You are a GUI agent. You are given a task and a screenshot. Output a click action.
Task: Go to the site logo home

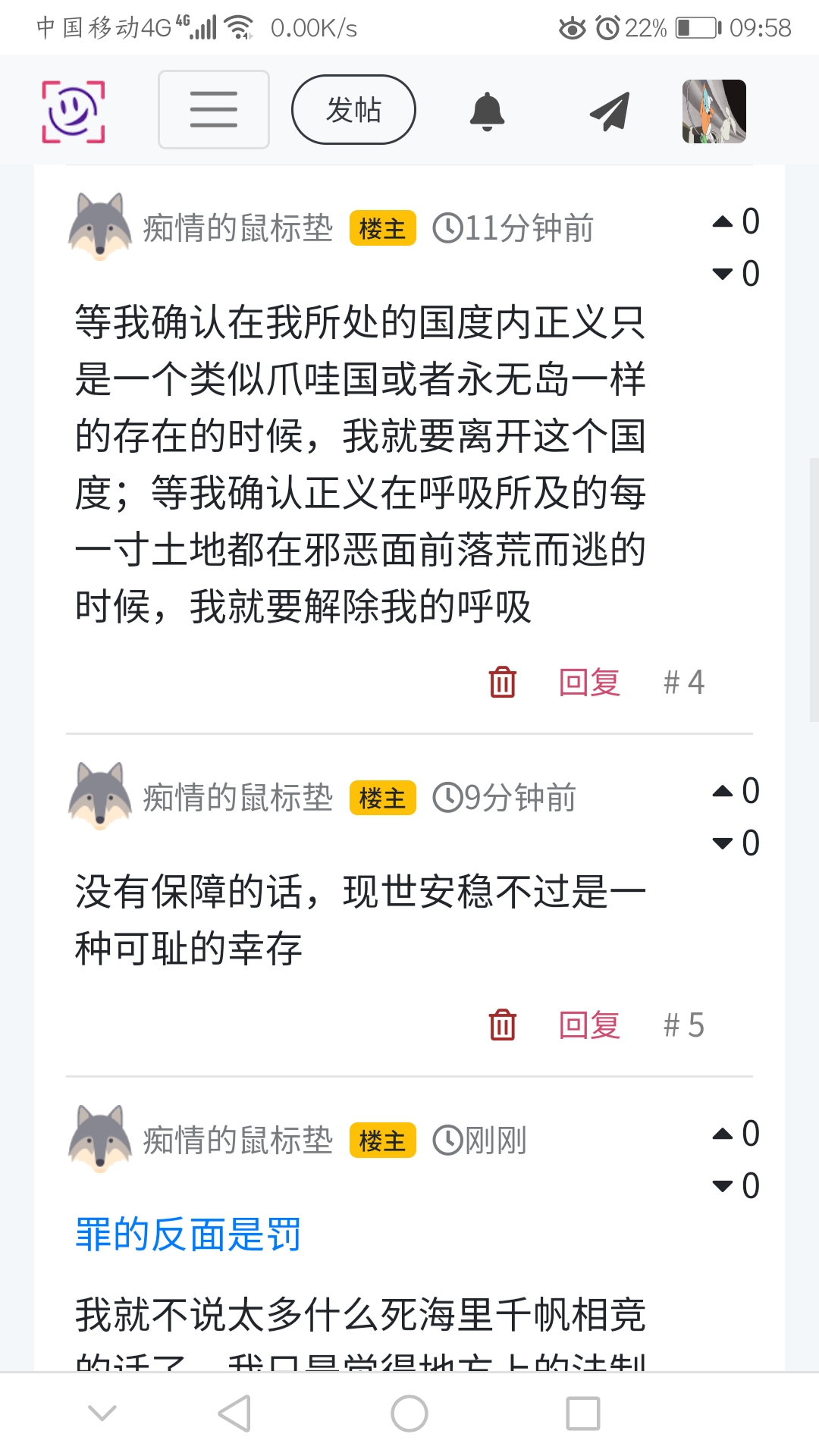[x=73, y=111]
